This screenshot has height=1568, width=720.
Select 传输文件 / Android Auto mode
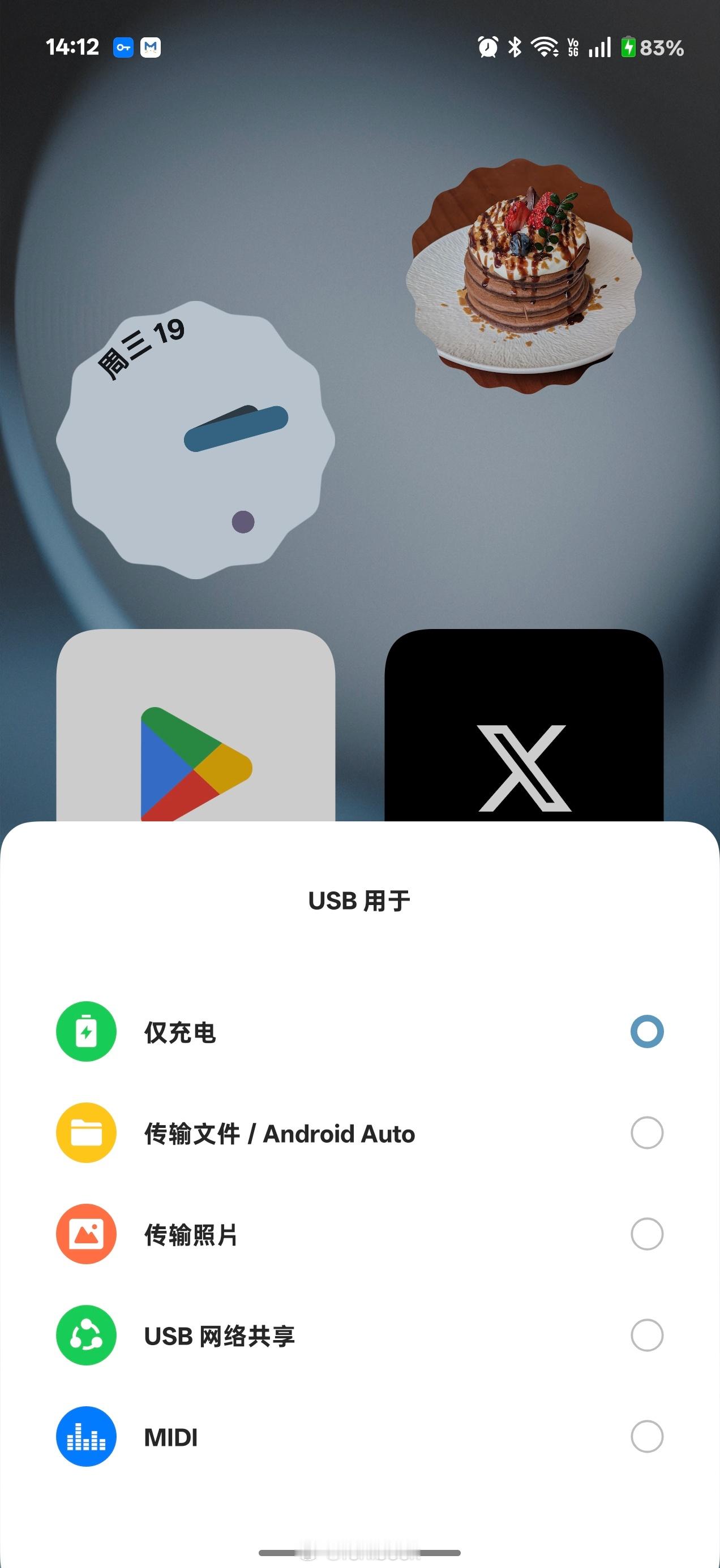click(648, 1132)
